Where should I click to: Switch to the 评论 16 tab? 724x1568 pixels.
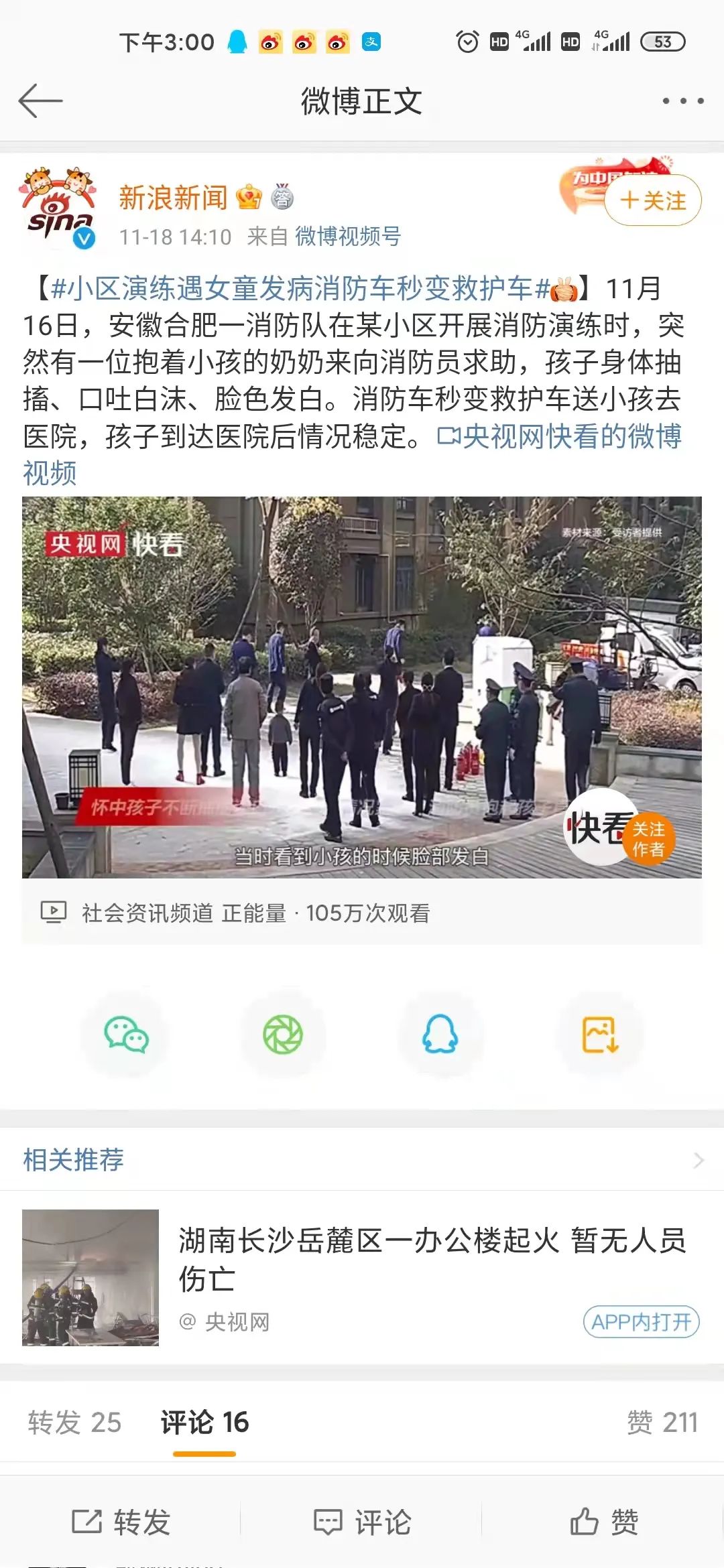click(204, 1423)
